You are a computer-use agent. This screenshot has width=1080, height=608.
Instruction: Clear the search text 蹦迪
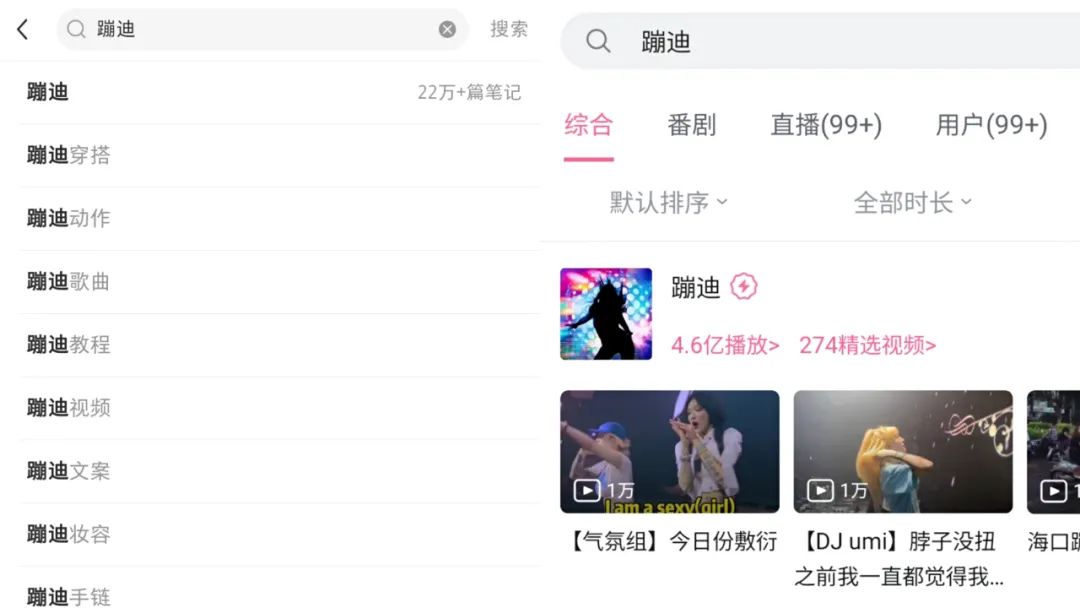[447, 30]
